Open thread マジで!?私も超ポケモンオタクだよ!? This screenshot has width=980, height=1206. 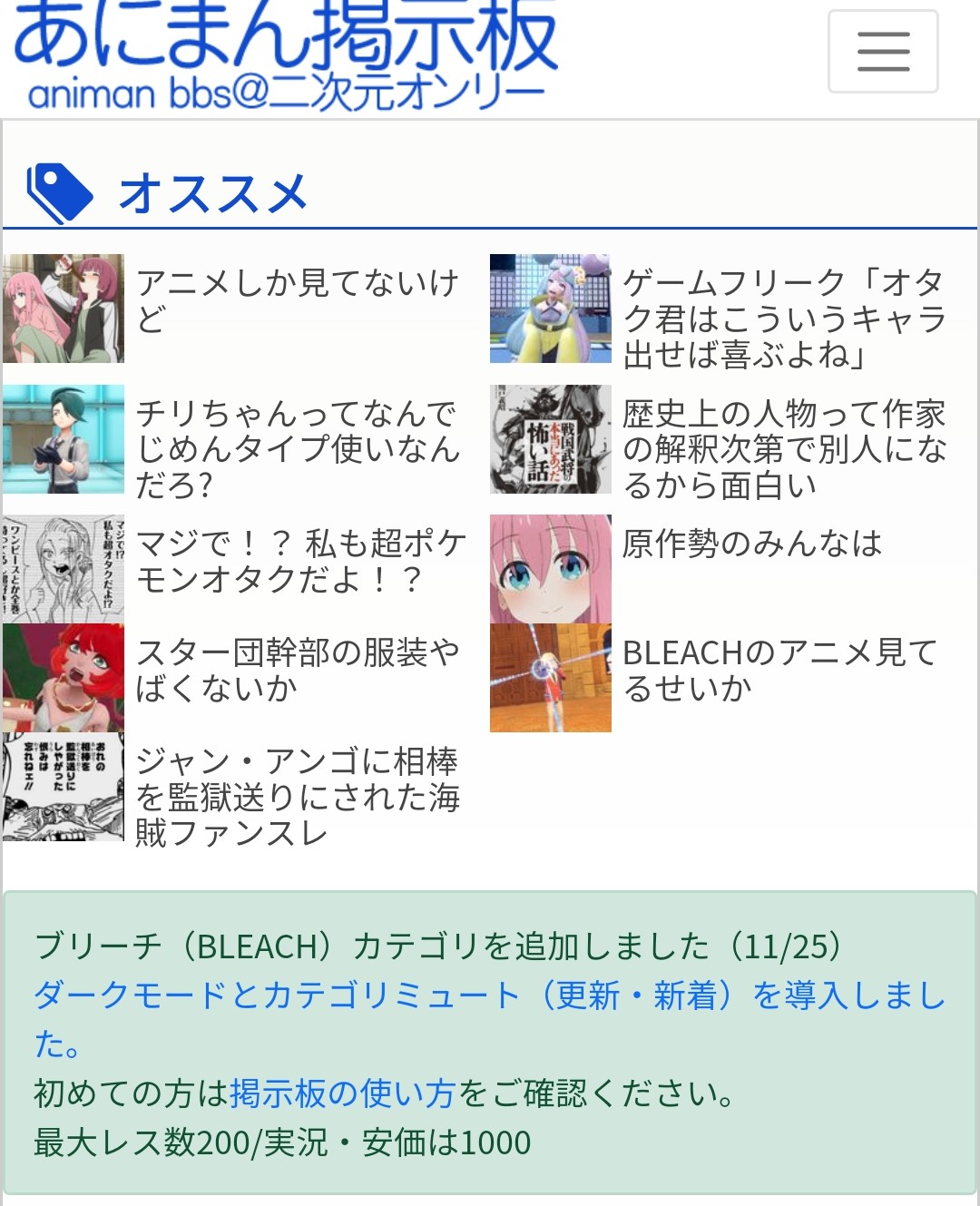pyautogui.click(x=299, y=561)
